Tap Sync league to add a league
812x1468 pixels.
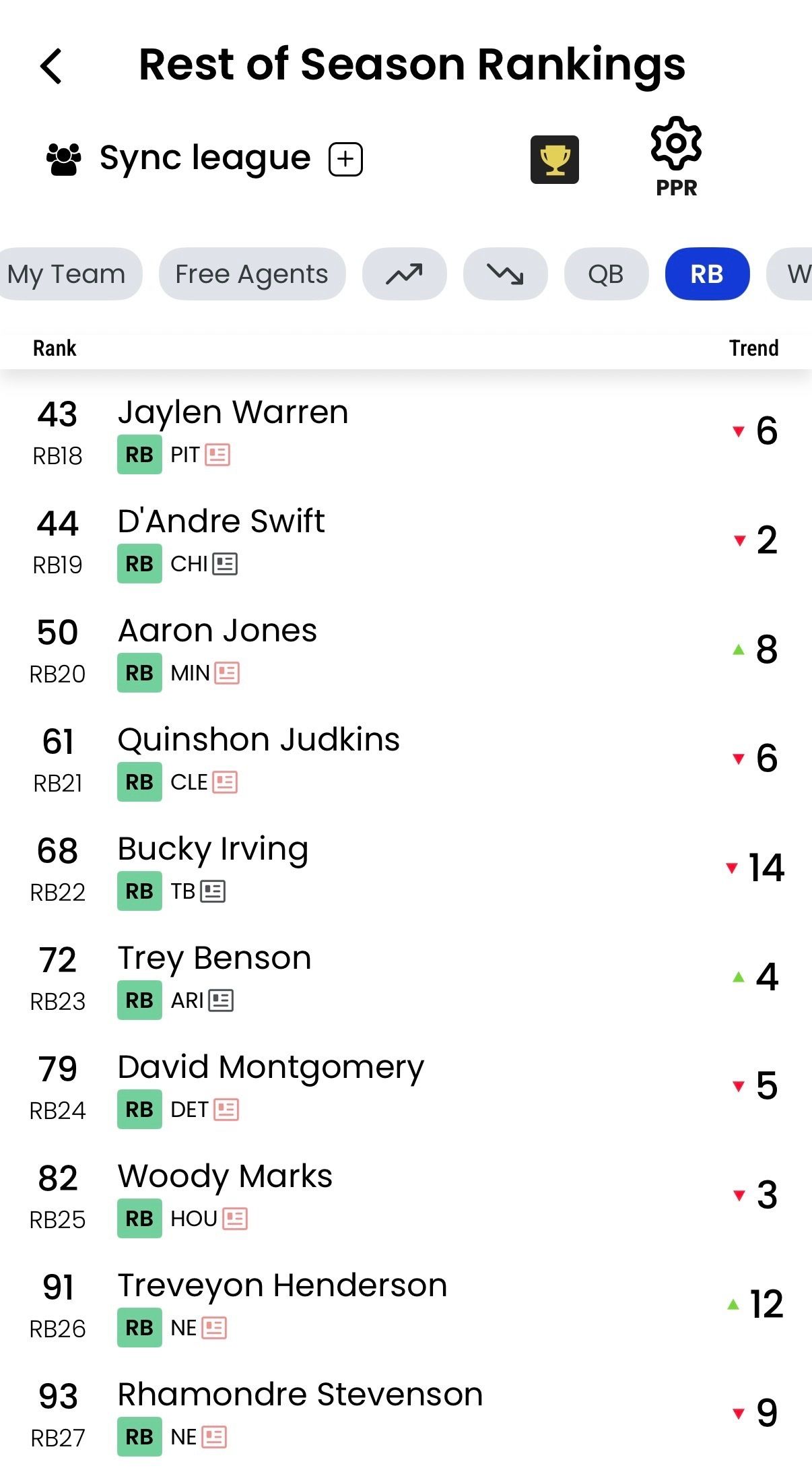[205, 158]
